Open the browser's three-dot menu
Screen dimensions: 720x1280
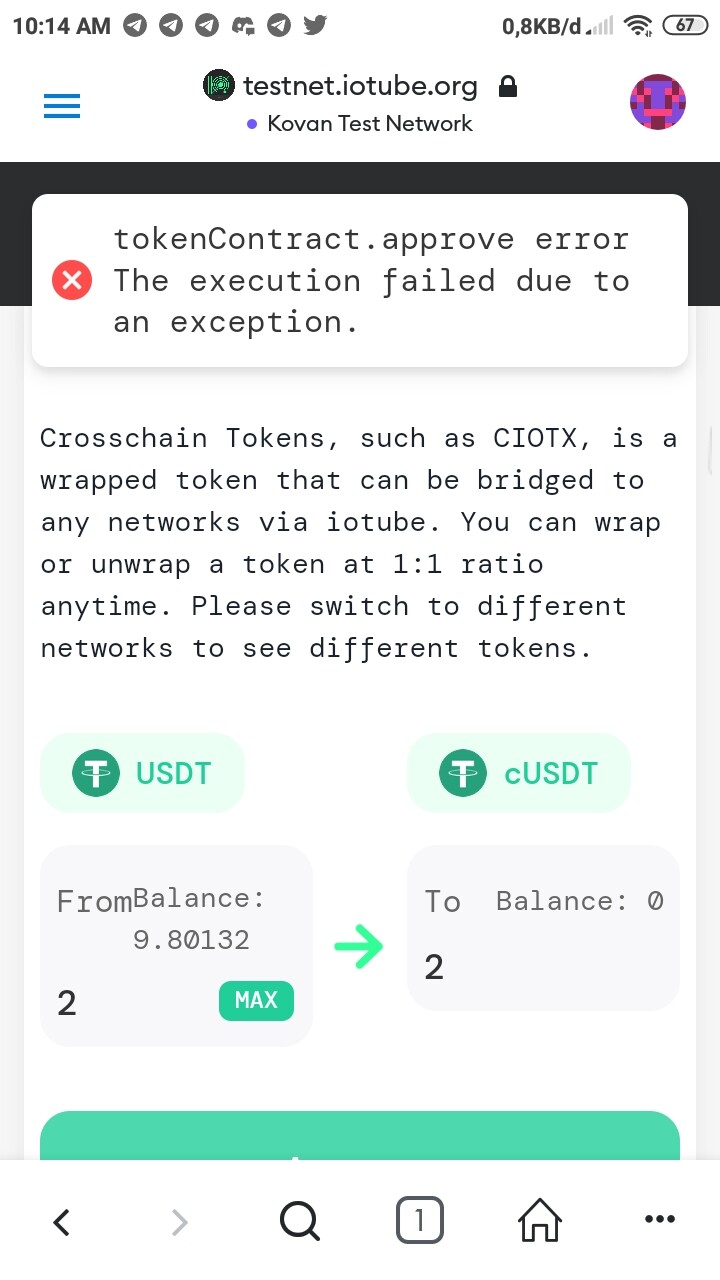(660, 1219)
